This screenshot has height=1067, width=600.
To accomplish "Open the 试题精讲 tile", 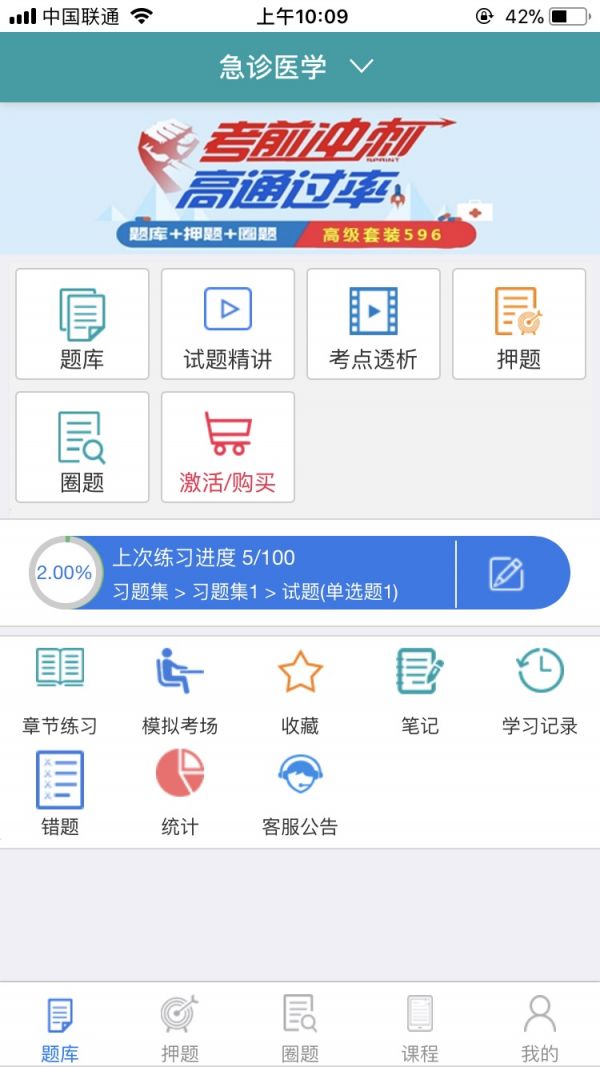I will coord(228,324).
